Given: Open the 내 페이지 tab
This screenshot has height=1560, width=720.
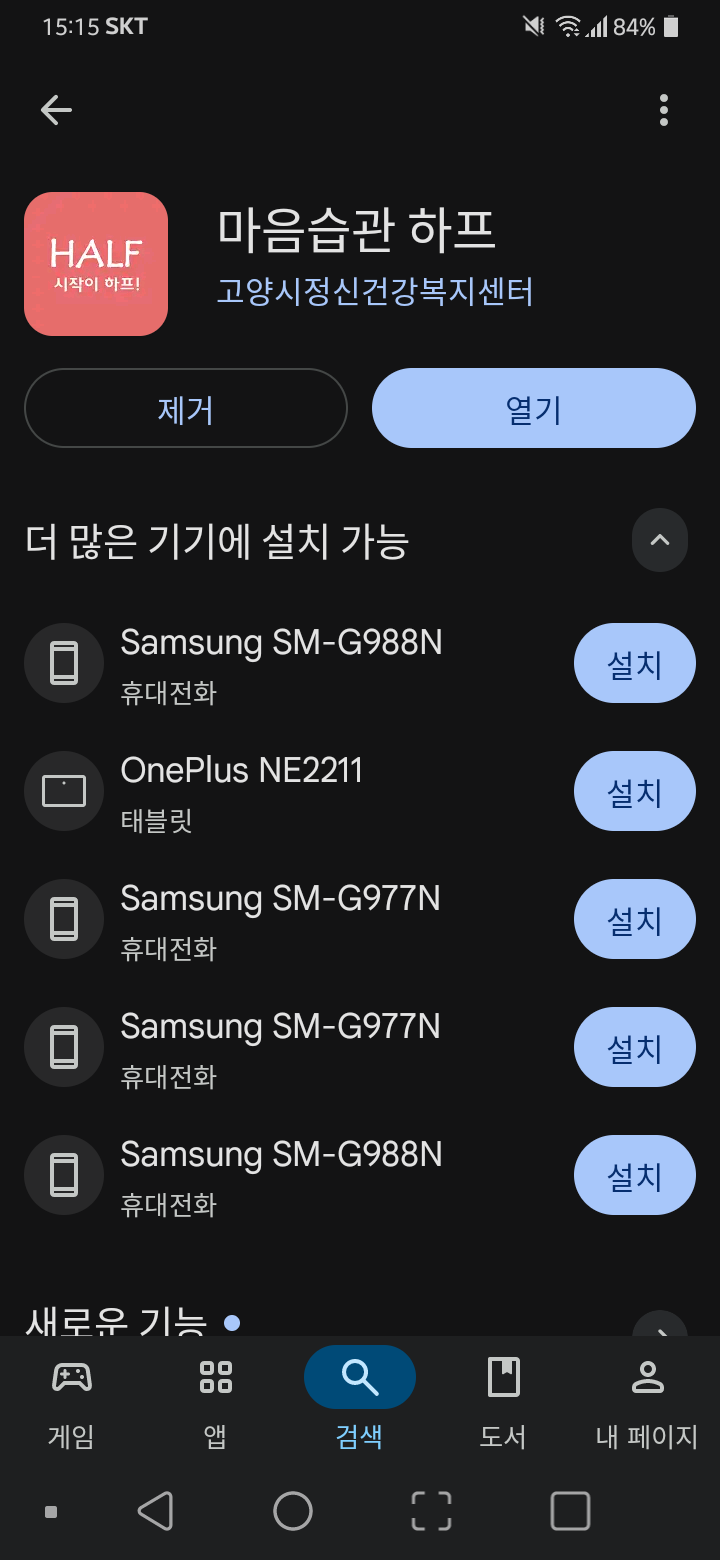Looking at the screenshot, I should [x=647, y=1400].
